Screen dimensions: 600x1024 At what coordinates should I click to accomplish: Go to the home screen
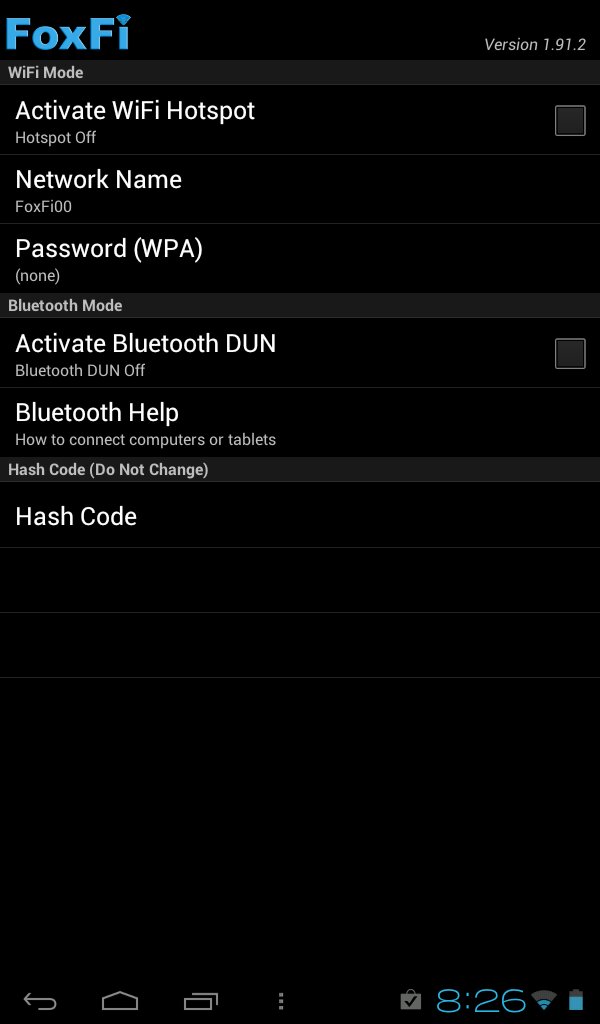pyautogui.click(x=120, y=1000)
